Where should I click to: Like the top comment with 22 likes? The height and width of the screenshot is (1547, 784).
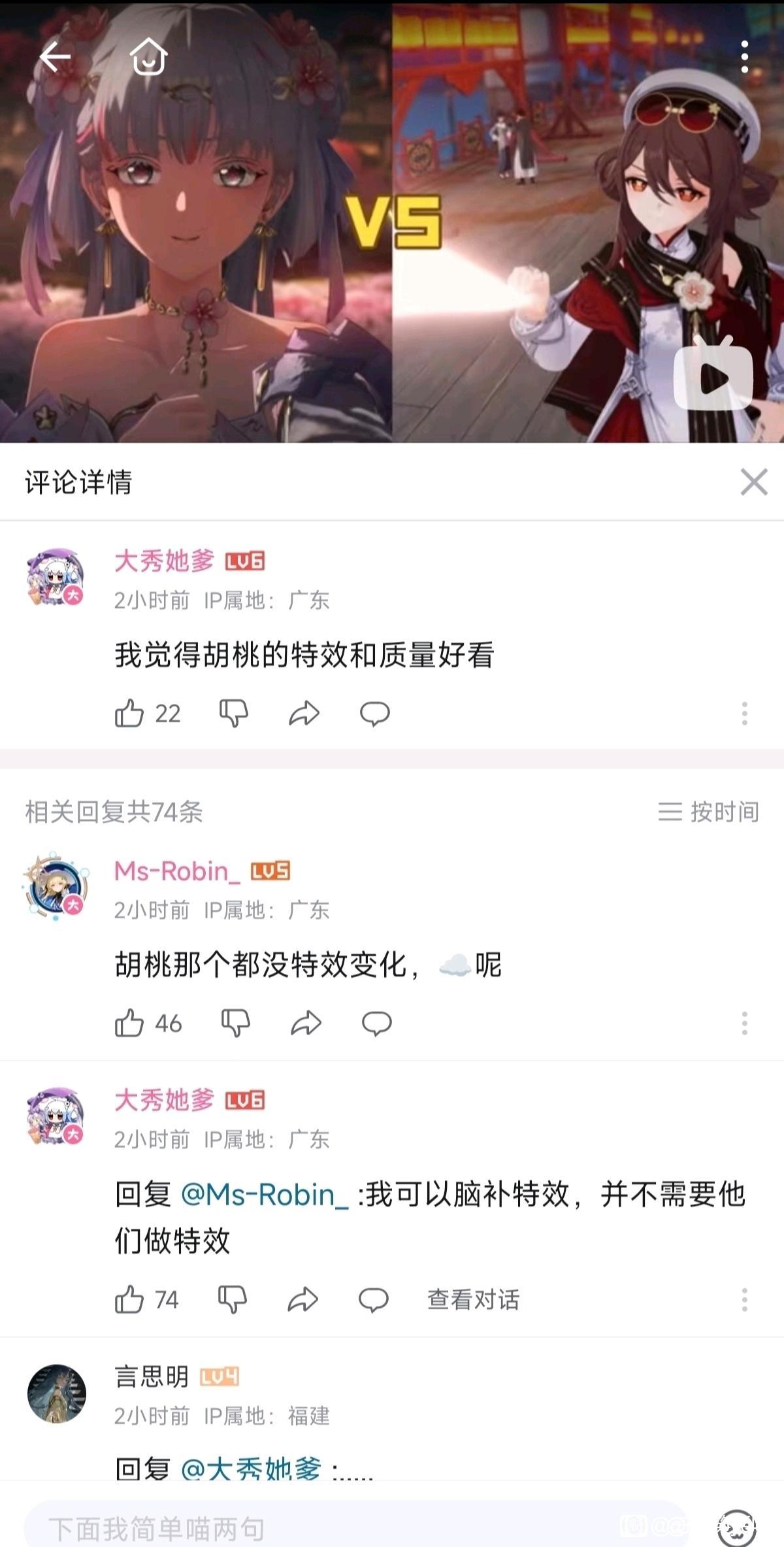point(129,713)
